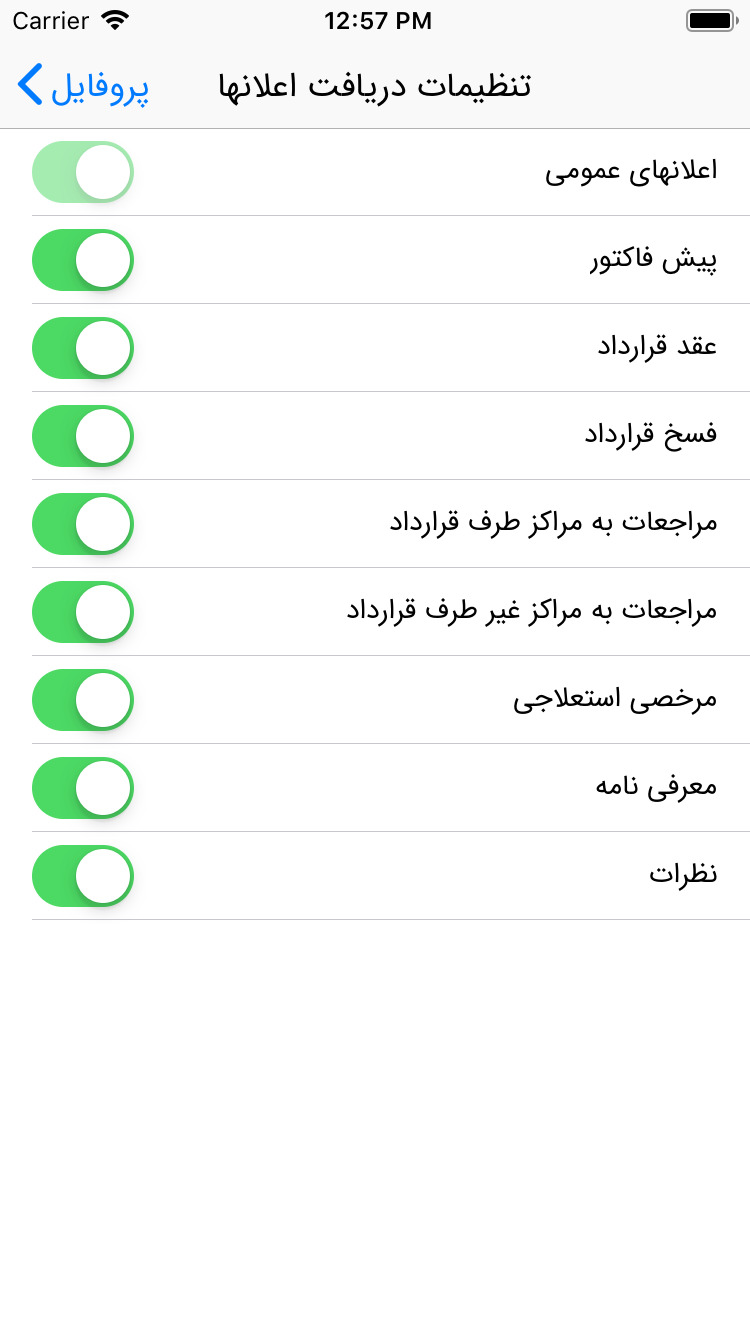Toggle مراجعات به مراکز طرف قرارداد off
Screen dimensions: 750x1334
(x=83, y=524)
